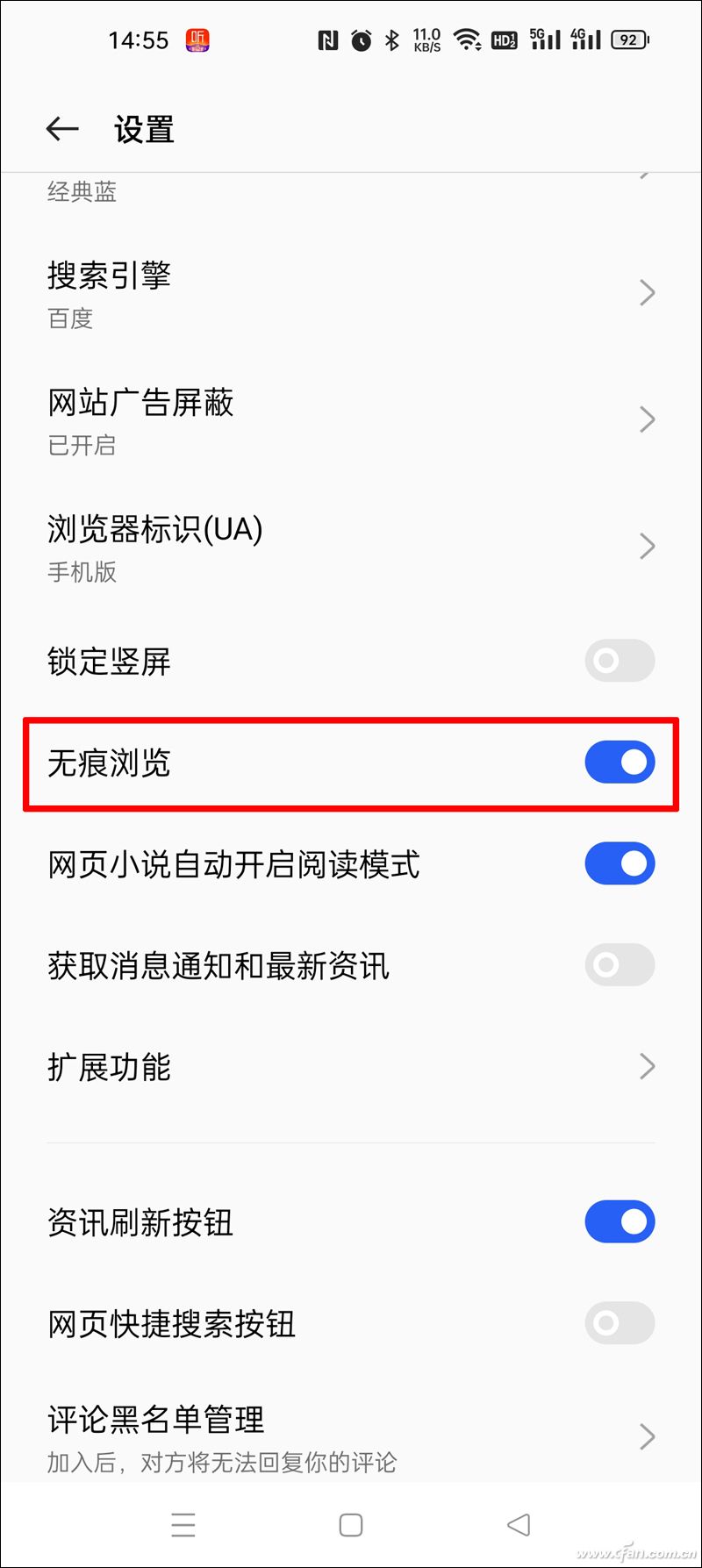Enable 网页快捷搜索按钮 switch
This screenshot has width=702, height=1568.
[620, 1323]
